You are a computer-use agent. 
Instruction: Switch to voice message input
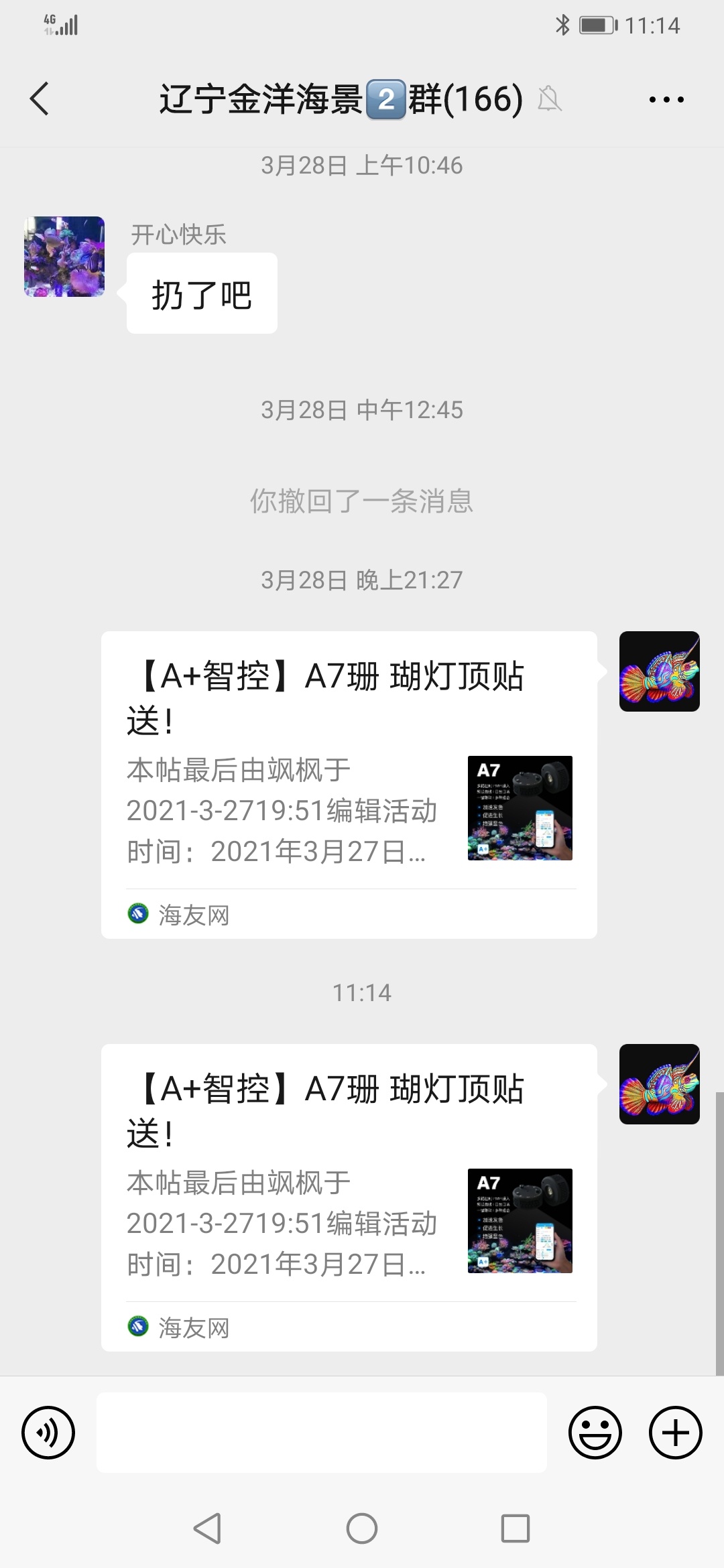(x=48, y=1433)
